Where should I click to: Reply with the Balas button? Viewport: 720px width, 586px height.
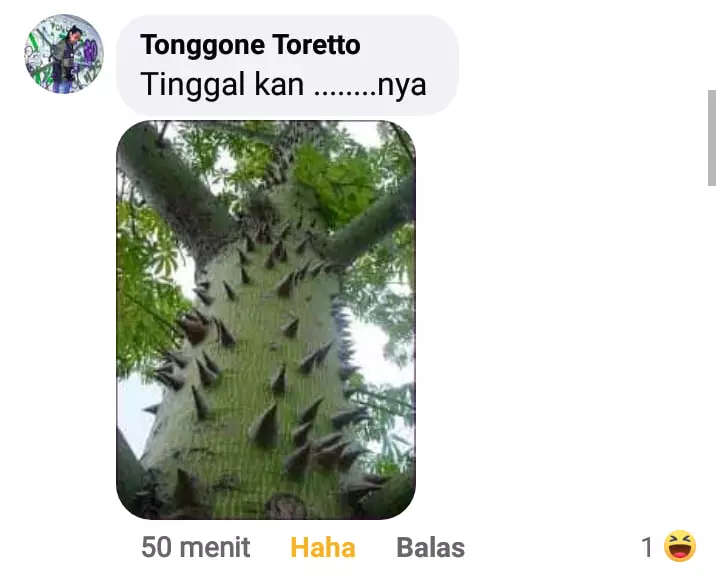pos(430,547)
